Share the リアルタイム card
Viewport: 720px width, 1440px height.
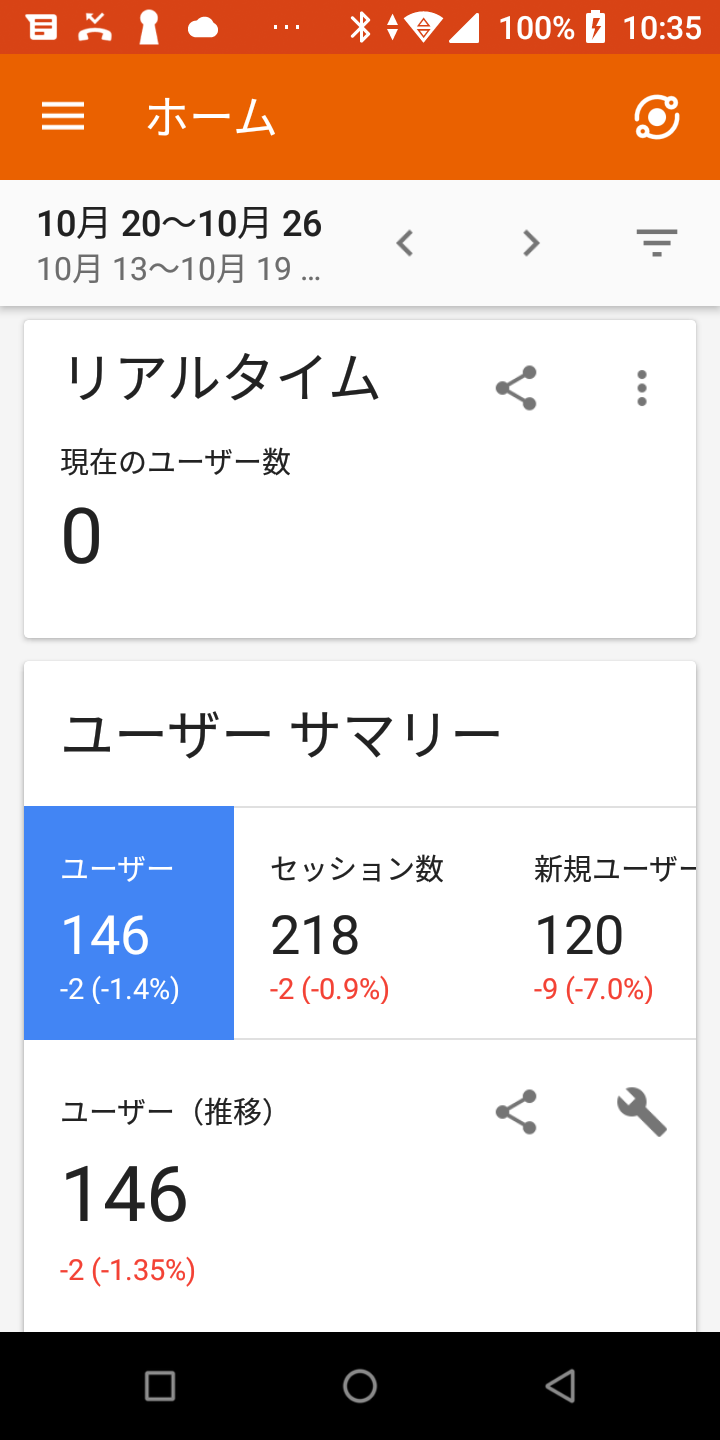pos(516,388)
